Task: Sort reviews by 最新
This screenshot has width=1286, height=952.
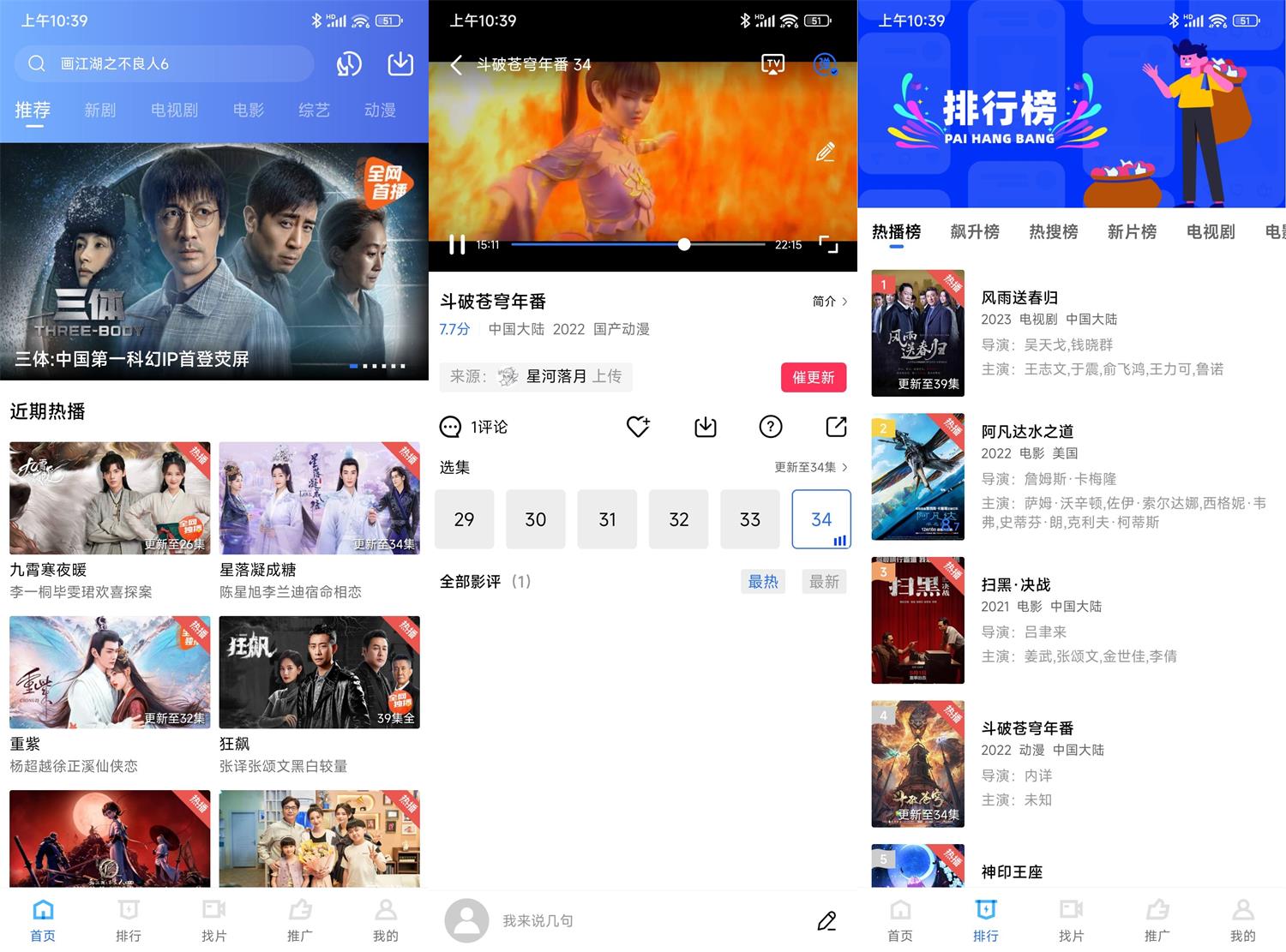Action: click(x=824, y=582)
